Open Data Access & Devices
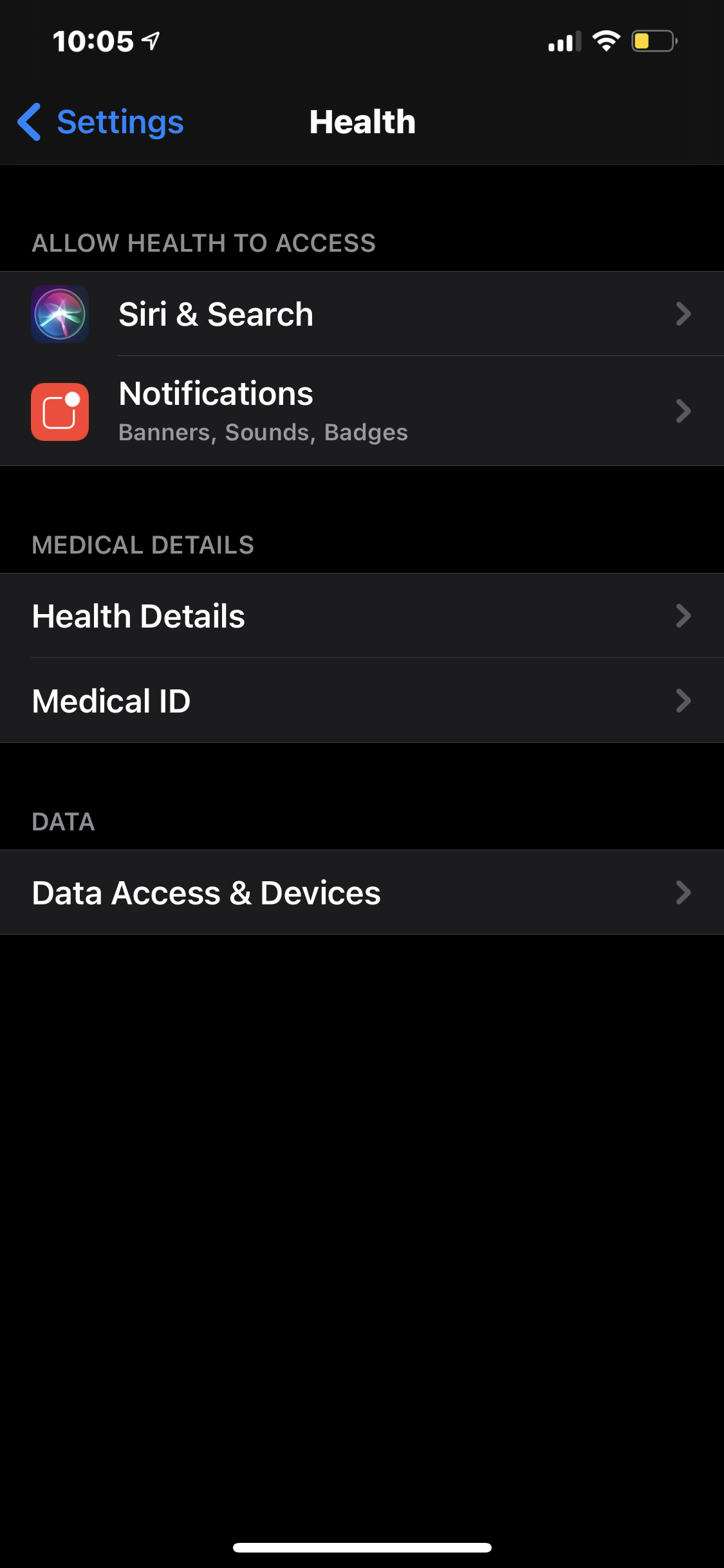 [x=360, y=893]
